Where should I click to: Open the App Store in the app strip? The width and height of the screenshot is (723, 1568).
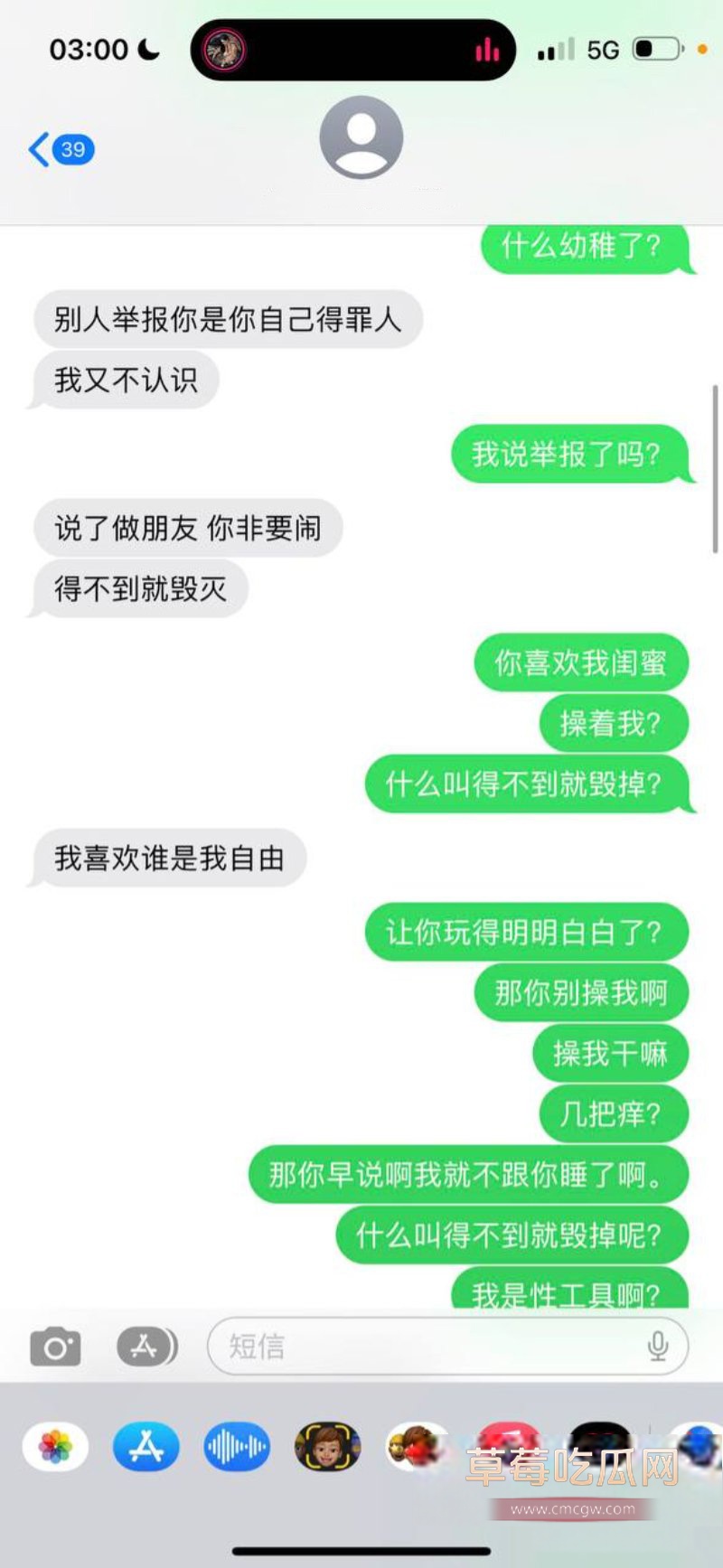pos(146,1447)
